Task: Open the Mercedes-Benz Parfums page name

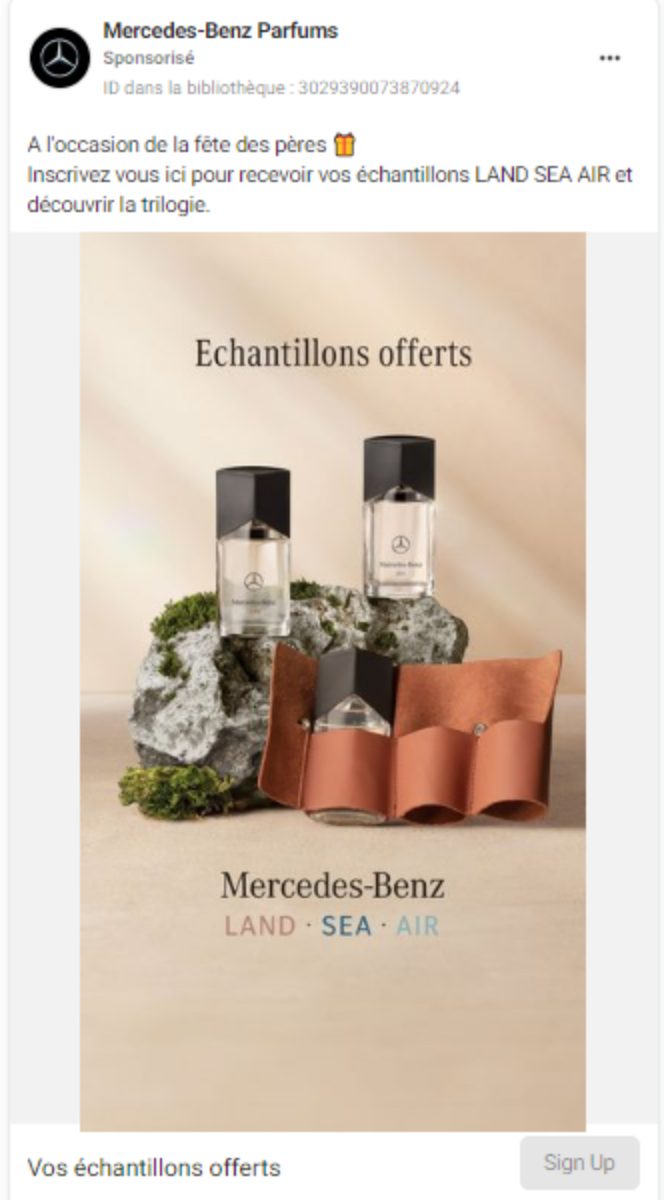Action: coord(220,31)
